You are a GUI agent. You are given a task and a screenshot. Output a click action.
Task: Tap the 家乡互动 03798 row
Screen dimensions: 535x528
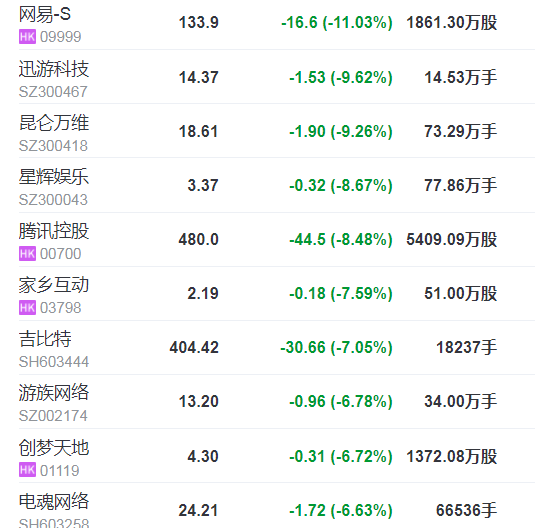[x=277, y=294]
